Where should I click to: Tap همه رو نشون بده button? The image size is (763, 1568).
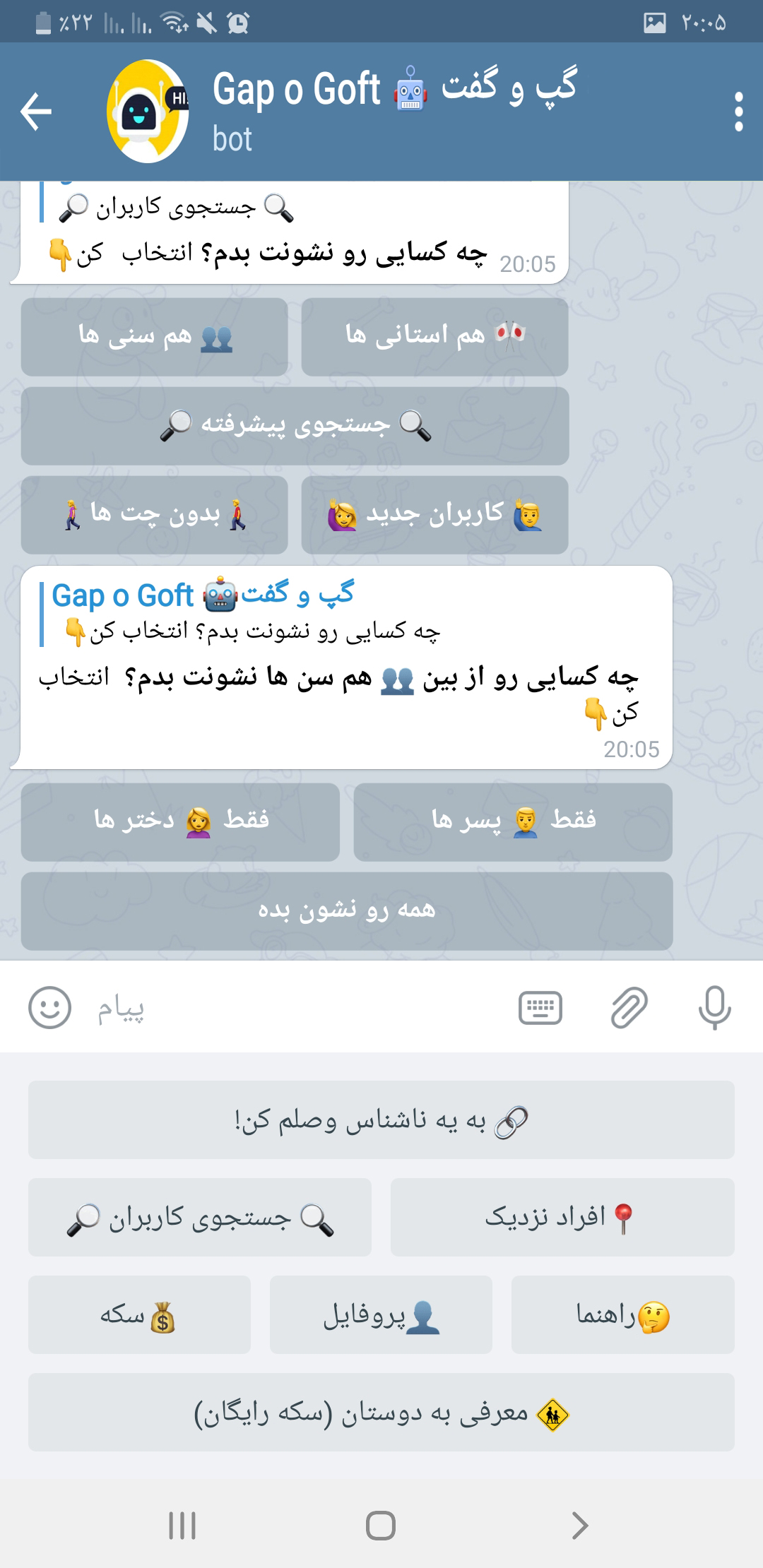pyautogui.click(x=347, y=911)
